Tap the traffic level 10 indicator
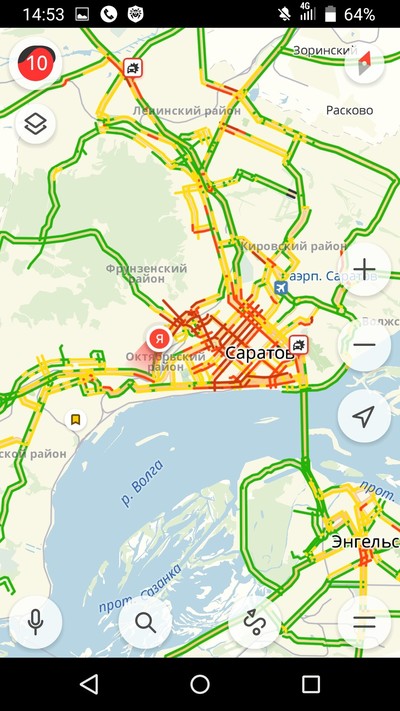 coord(36,63)
